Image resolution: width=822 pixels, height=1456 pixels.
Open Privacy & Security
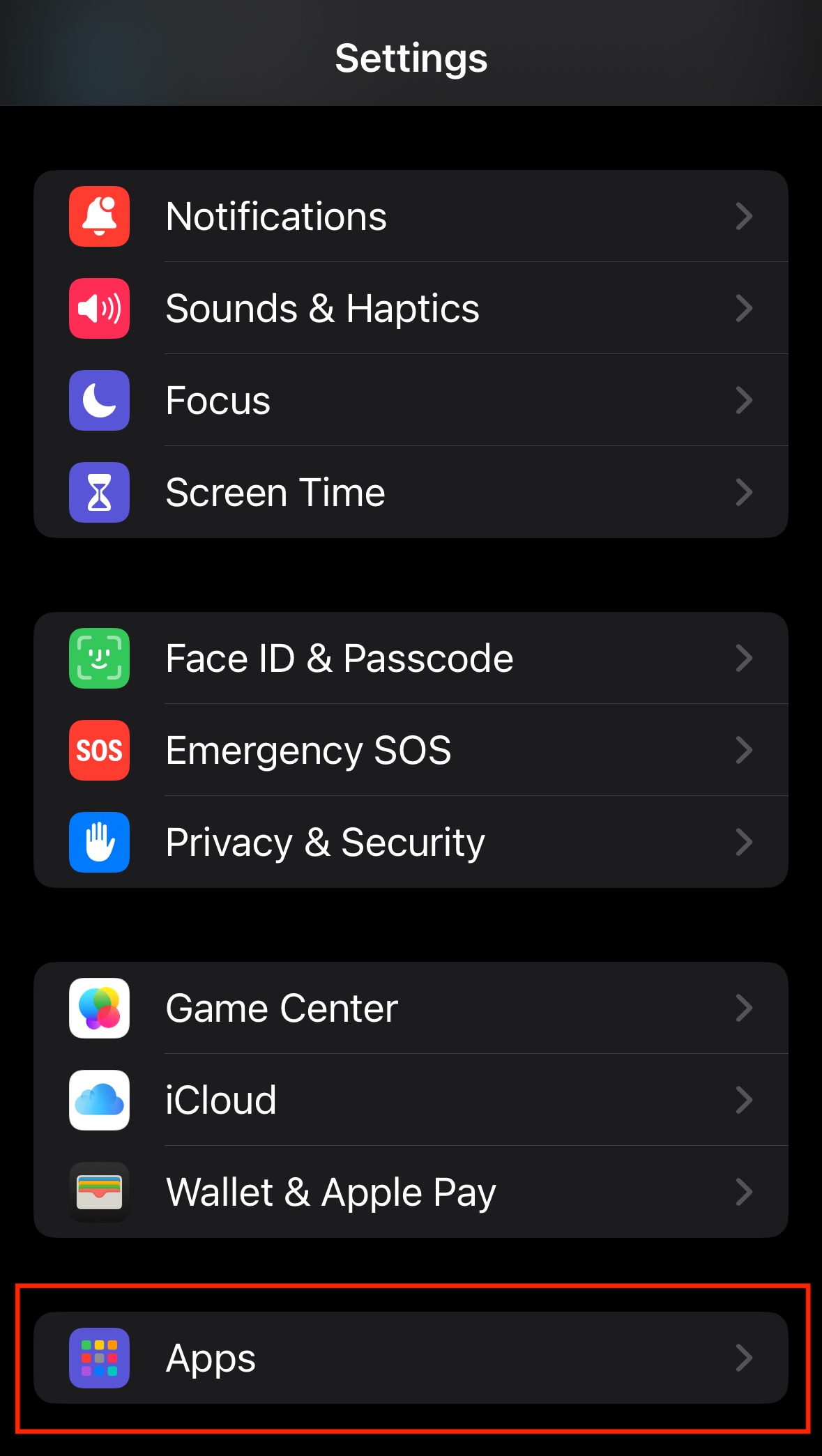(x=411, y=842)
